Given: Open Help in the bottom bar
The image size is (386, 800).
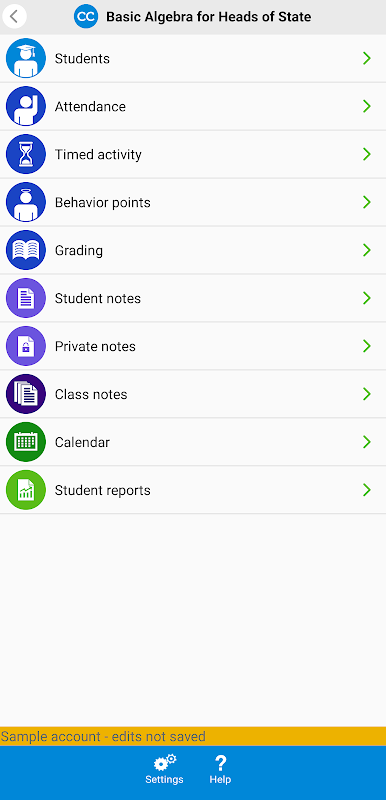Looking at the screenshot, I should 220,770.
